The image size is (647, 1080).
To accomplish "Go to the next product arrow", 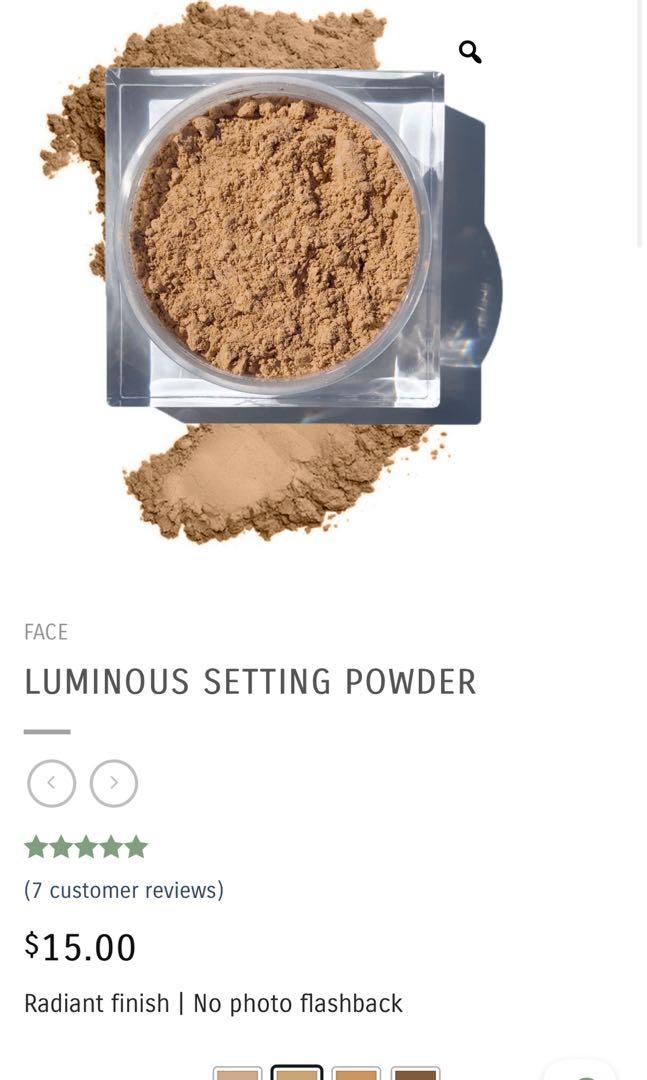I will [x=114, y=783].
